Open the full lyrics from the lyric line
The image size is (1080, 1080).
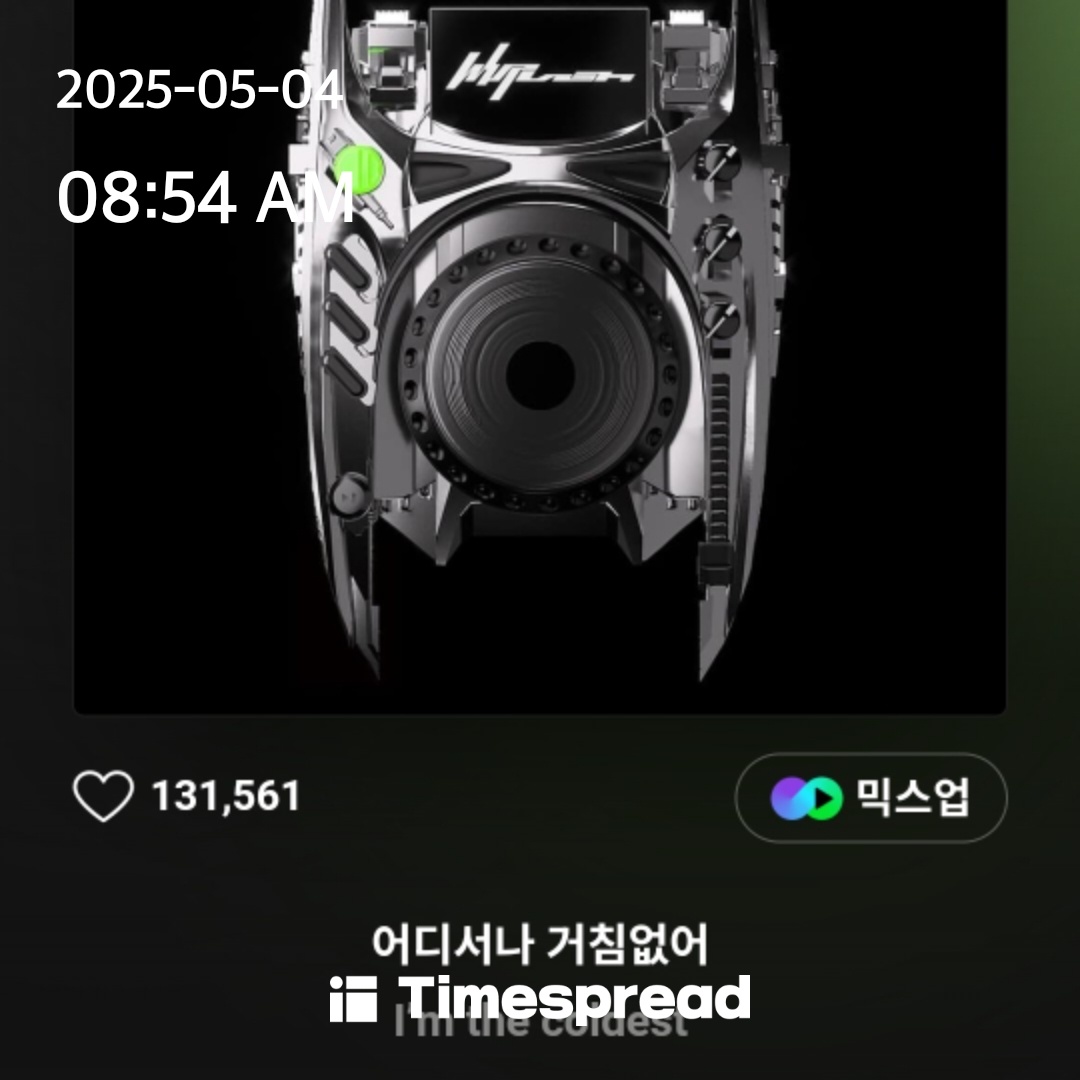coord(540,943)
